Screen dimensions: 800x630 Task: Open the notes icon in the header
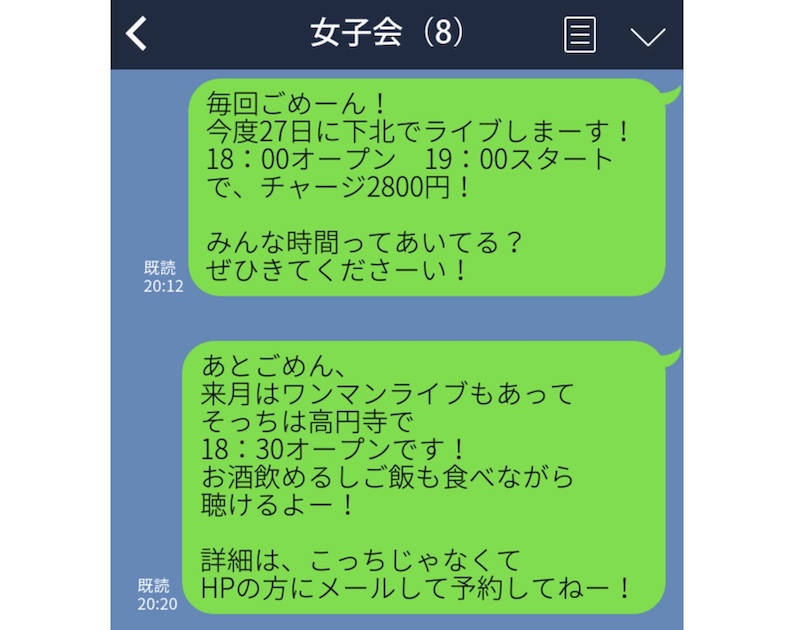tap(580, 35)
